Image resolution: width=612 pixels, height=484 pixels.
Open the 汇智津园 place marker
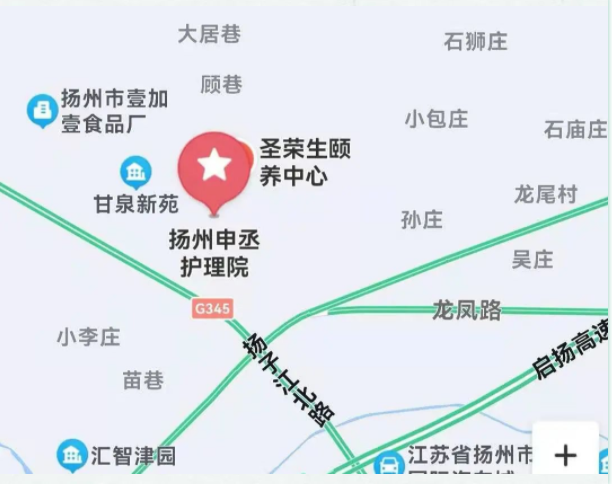[71, 455]
